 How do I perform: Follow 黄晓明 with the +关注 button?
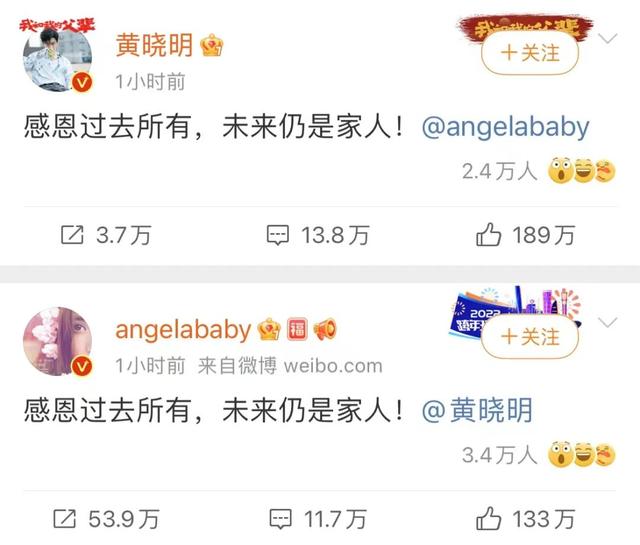pos(530,53)
